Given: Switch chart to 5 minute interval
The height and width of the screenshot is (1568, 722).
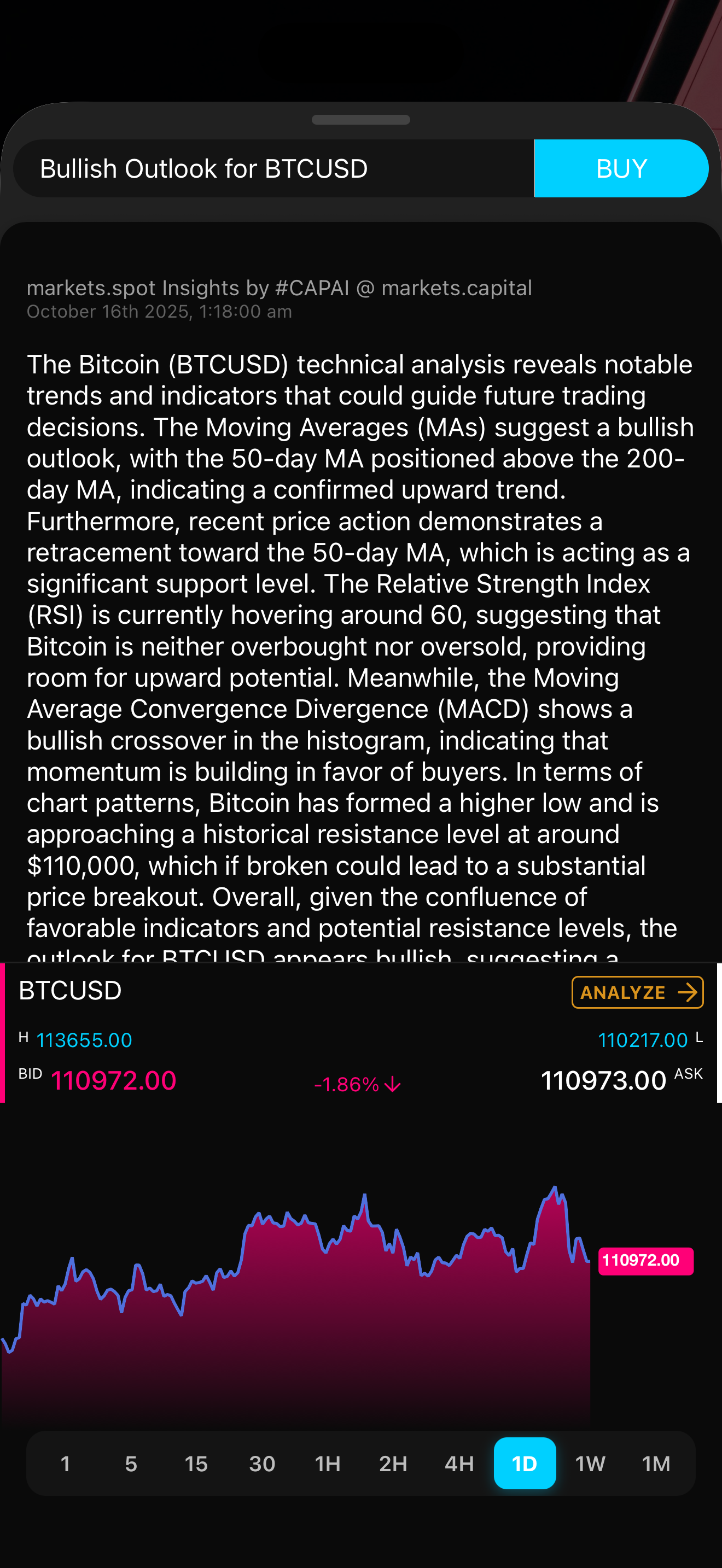Looking at the screenshot, I should 131,1464.
